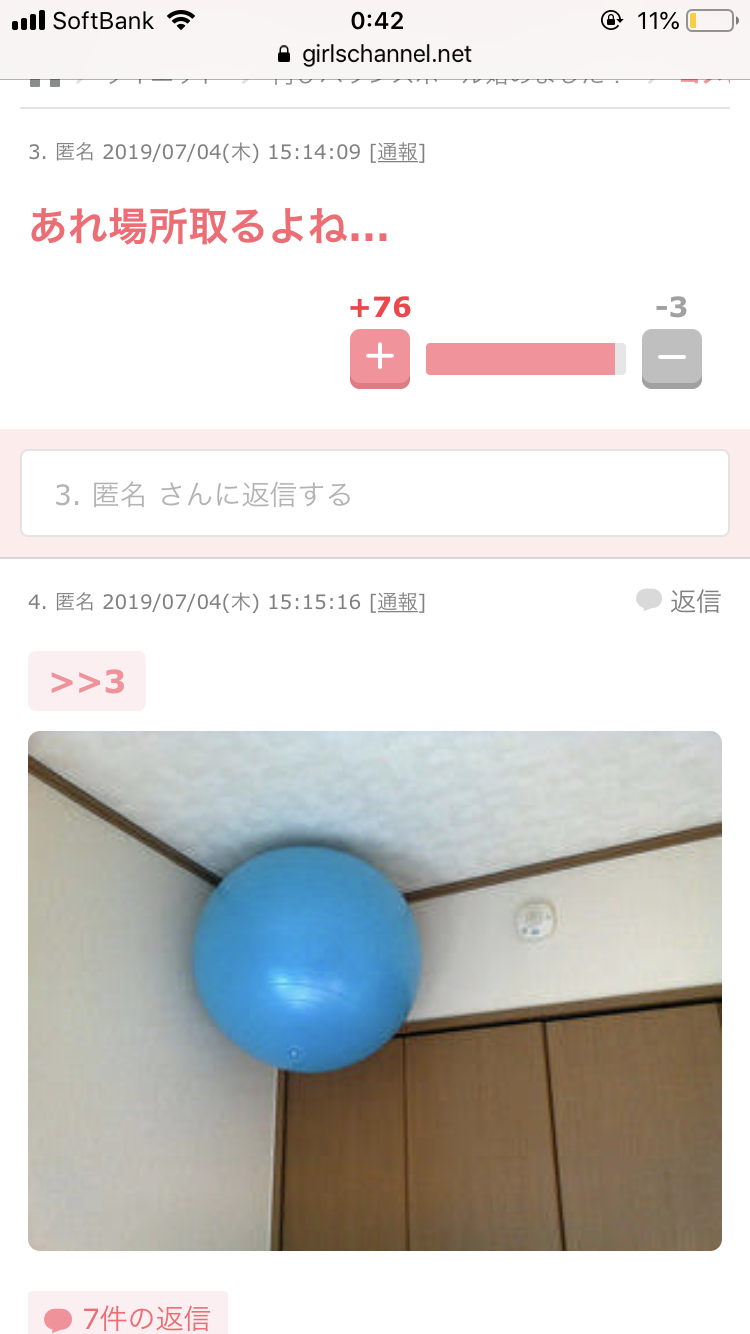Tap the >>3 quote link
Screen dimensions: 750x1334
tap(86, 680)
